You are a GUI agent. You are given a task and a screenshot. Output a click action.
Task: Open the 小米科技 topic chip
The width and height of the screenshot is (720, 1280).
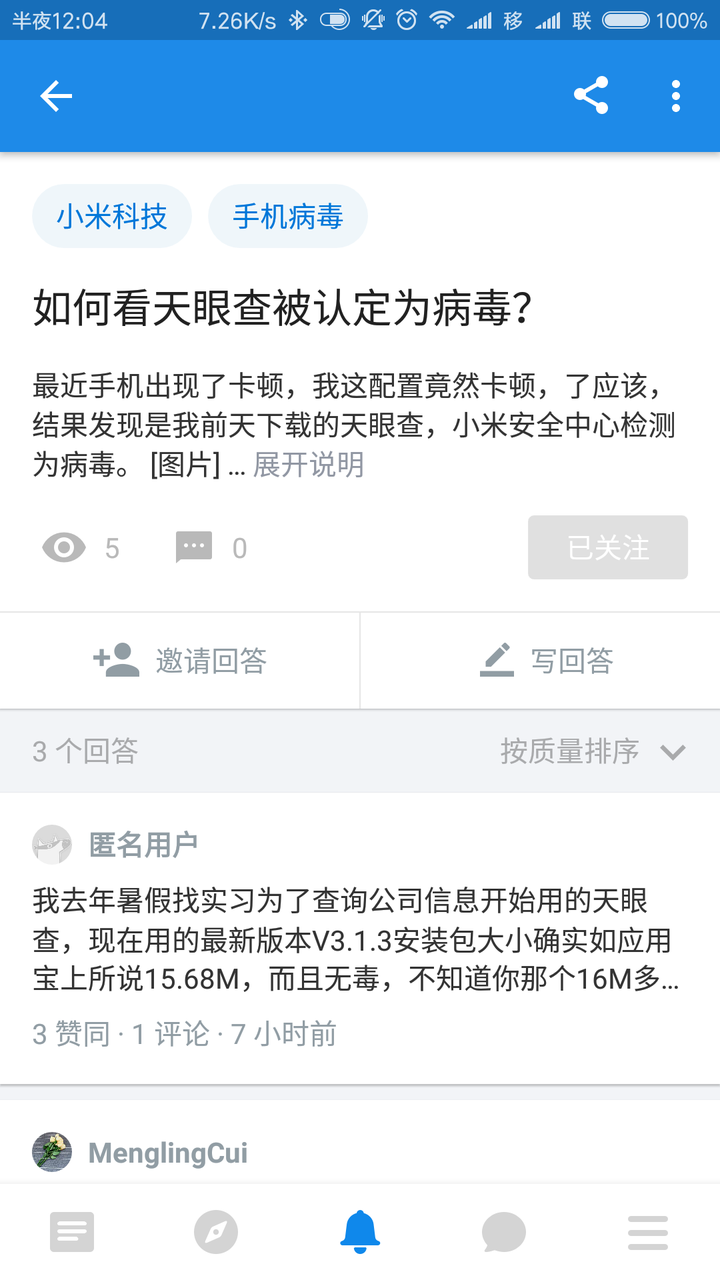(x=112, y=217)
